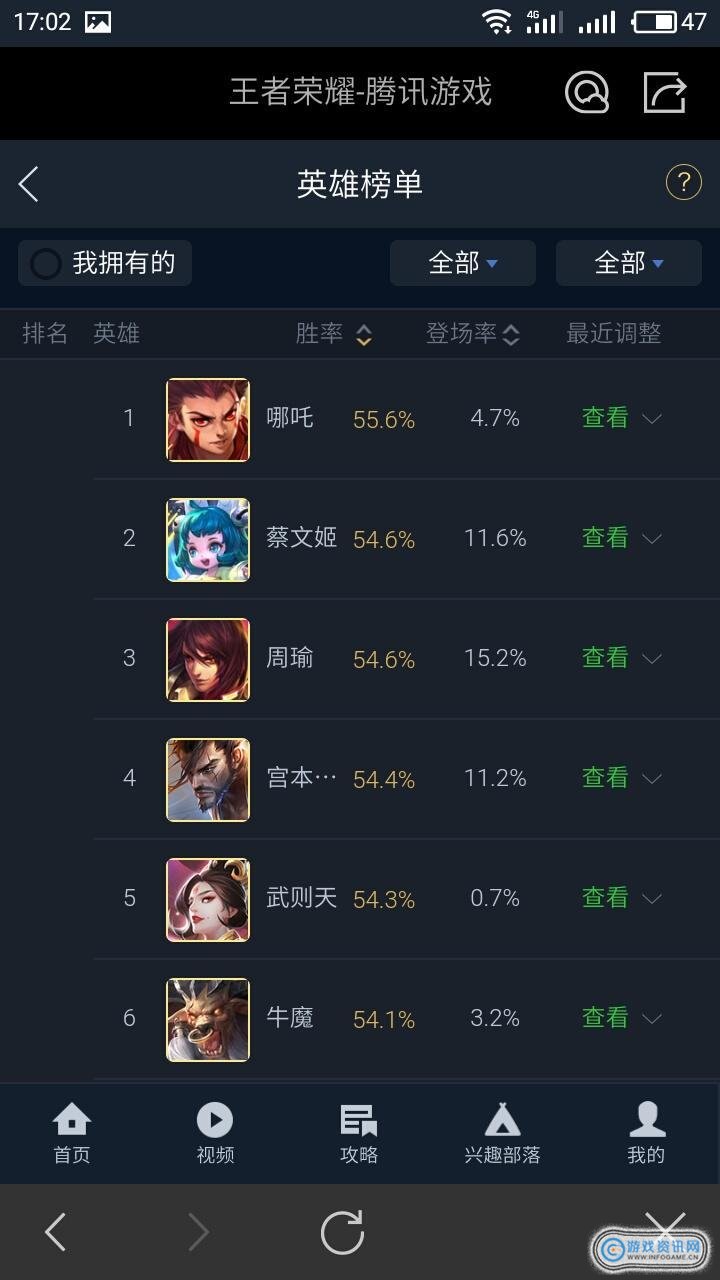Go back from 英雄榜单 page
Viewport: 720px width, 1280px height.
pos(29,184)
